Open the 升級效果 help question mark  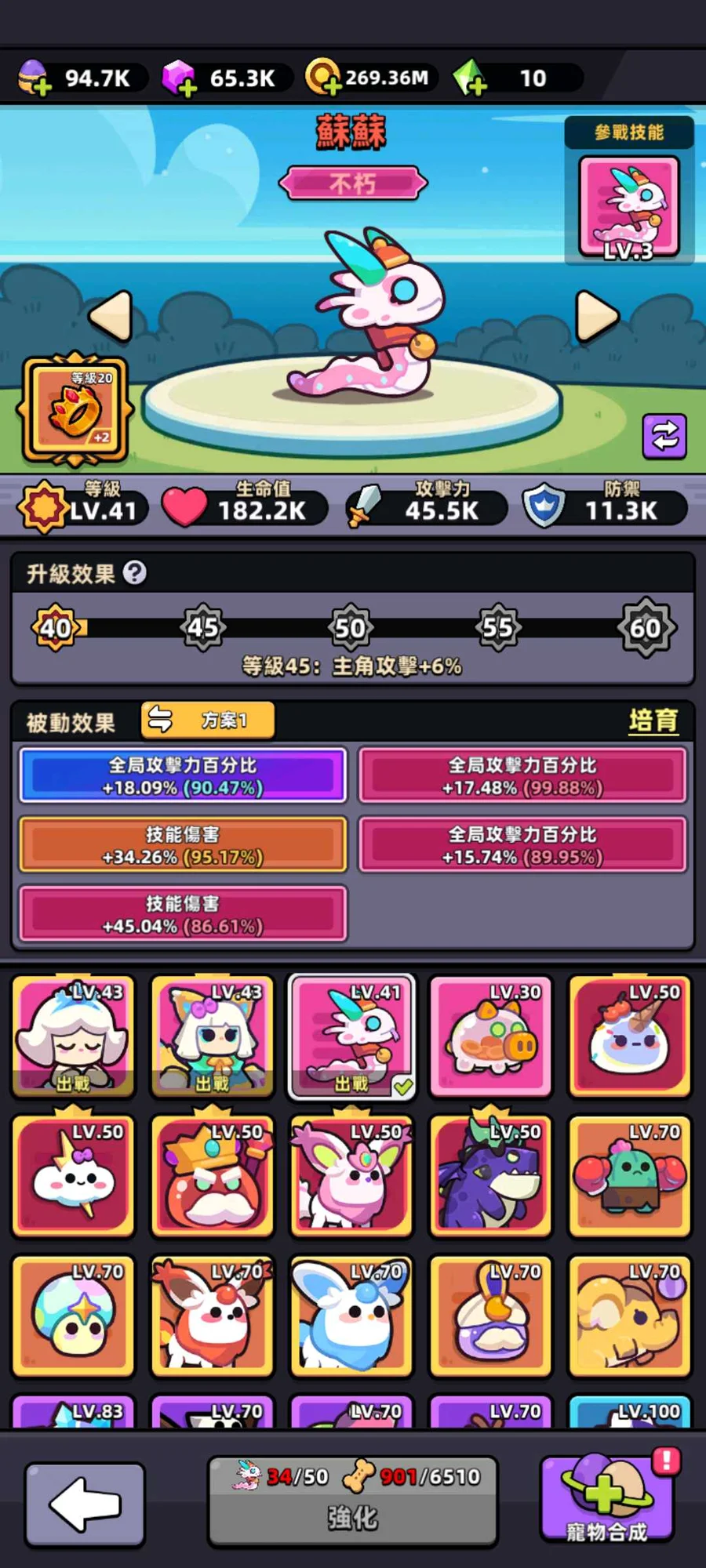[135, 573]
